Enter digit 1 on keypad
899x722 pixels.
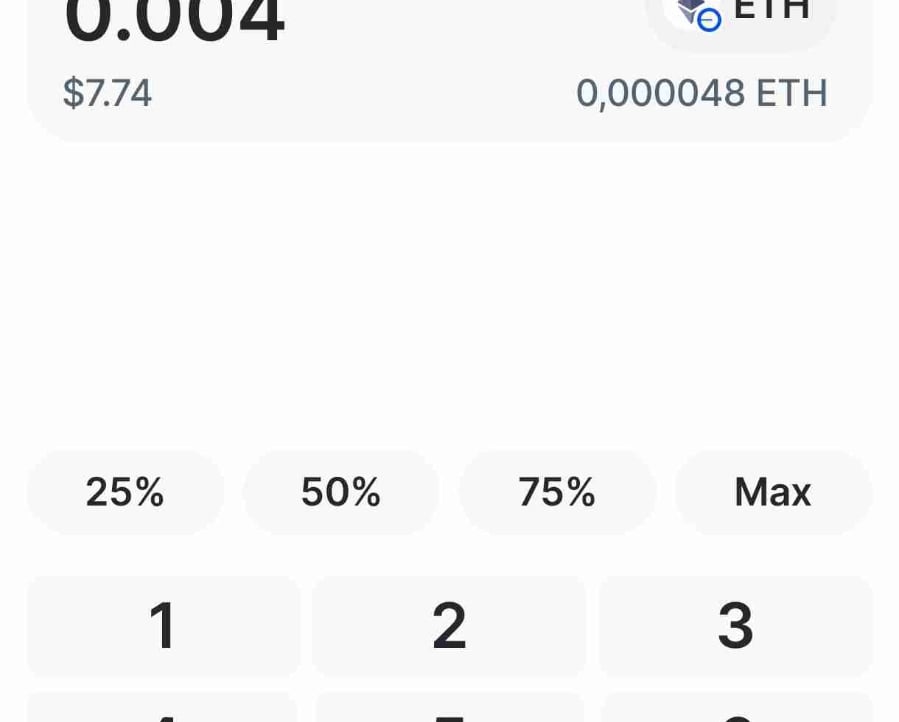[163, 626]
